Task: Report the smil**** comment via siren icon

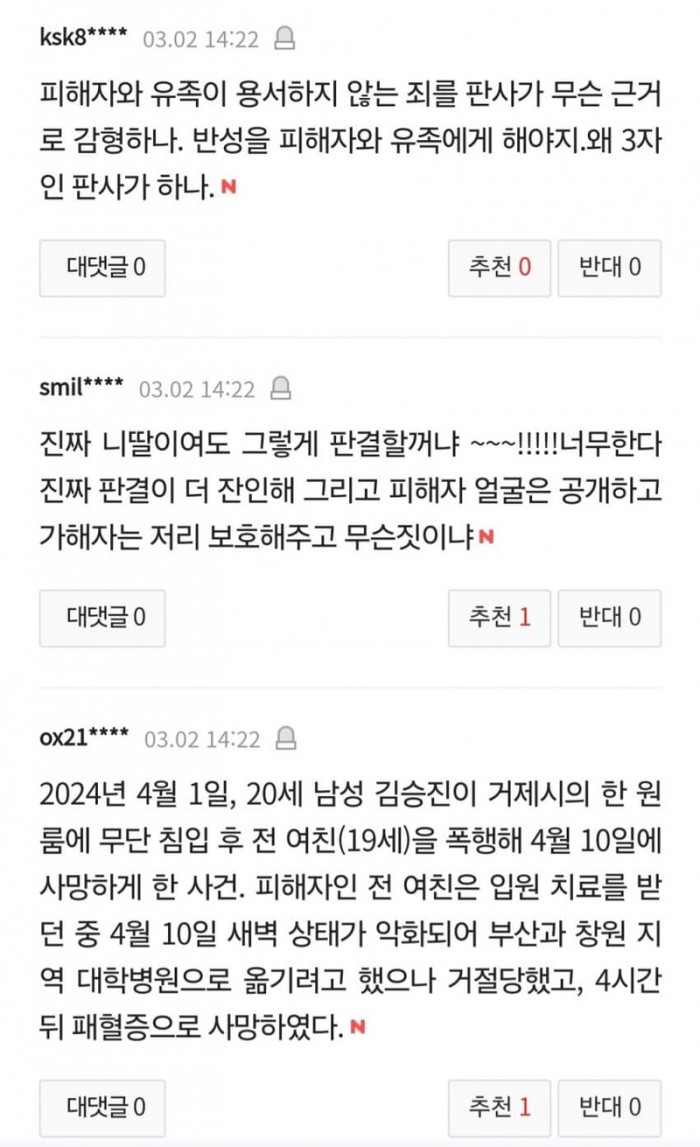Action: pyautogui.click(x=281, y=388)
